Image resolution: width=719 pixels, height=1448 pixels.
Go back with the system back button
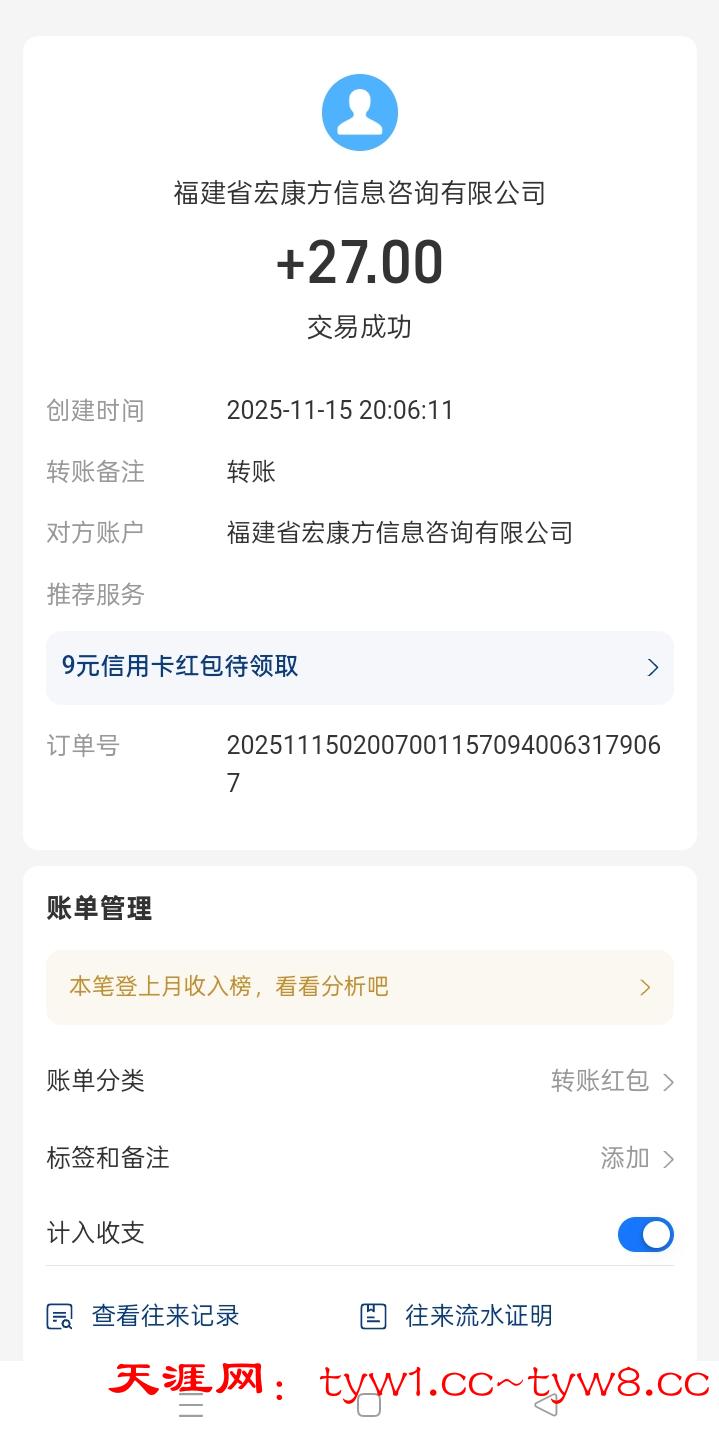click(546, 1405)
